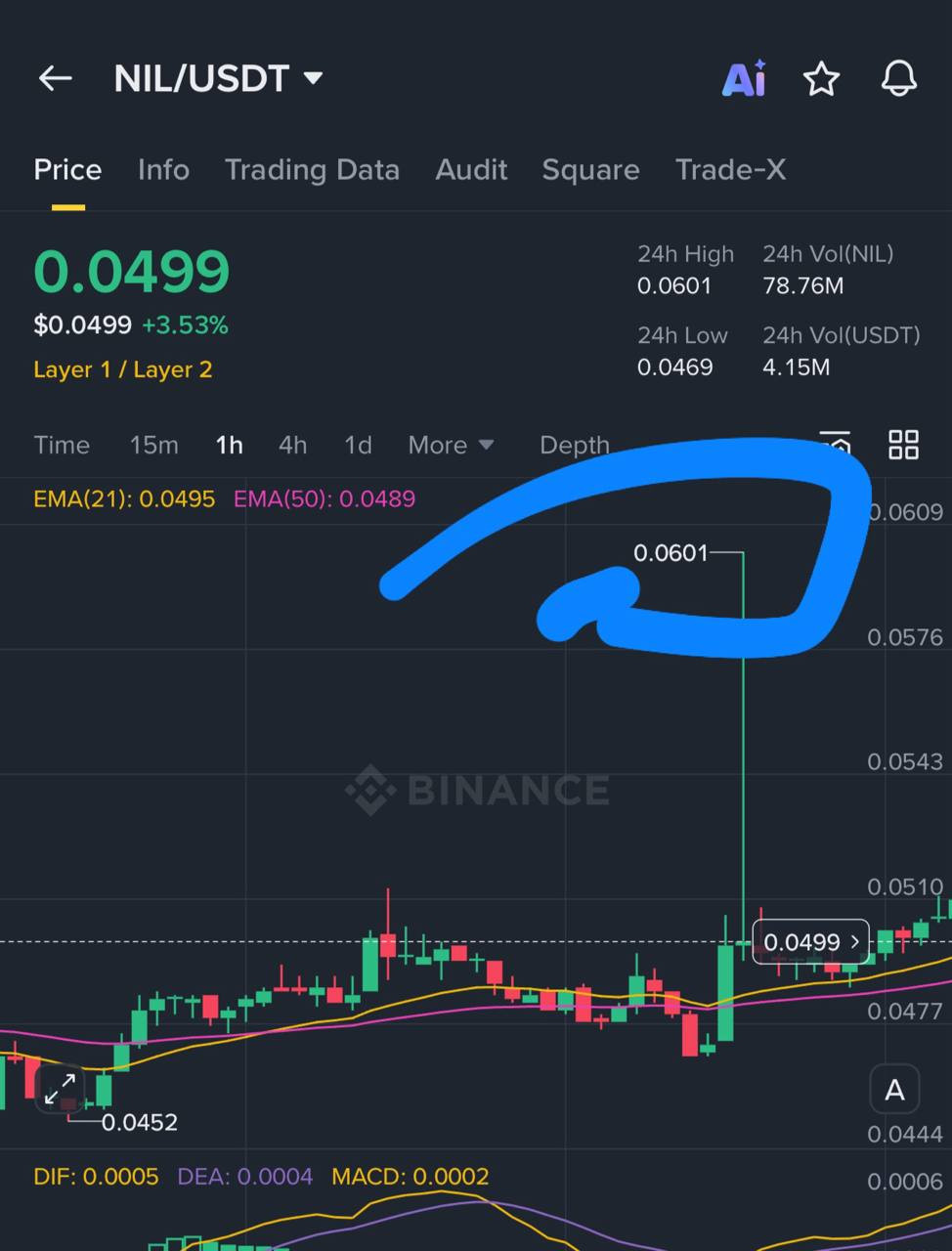Open the AI assistant icon
Screen dimensions: 952x1251
point(744,78)
